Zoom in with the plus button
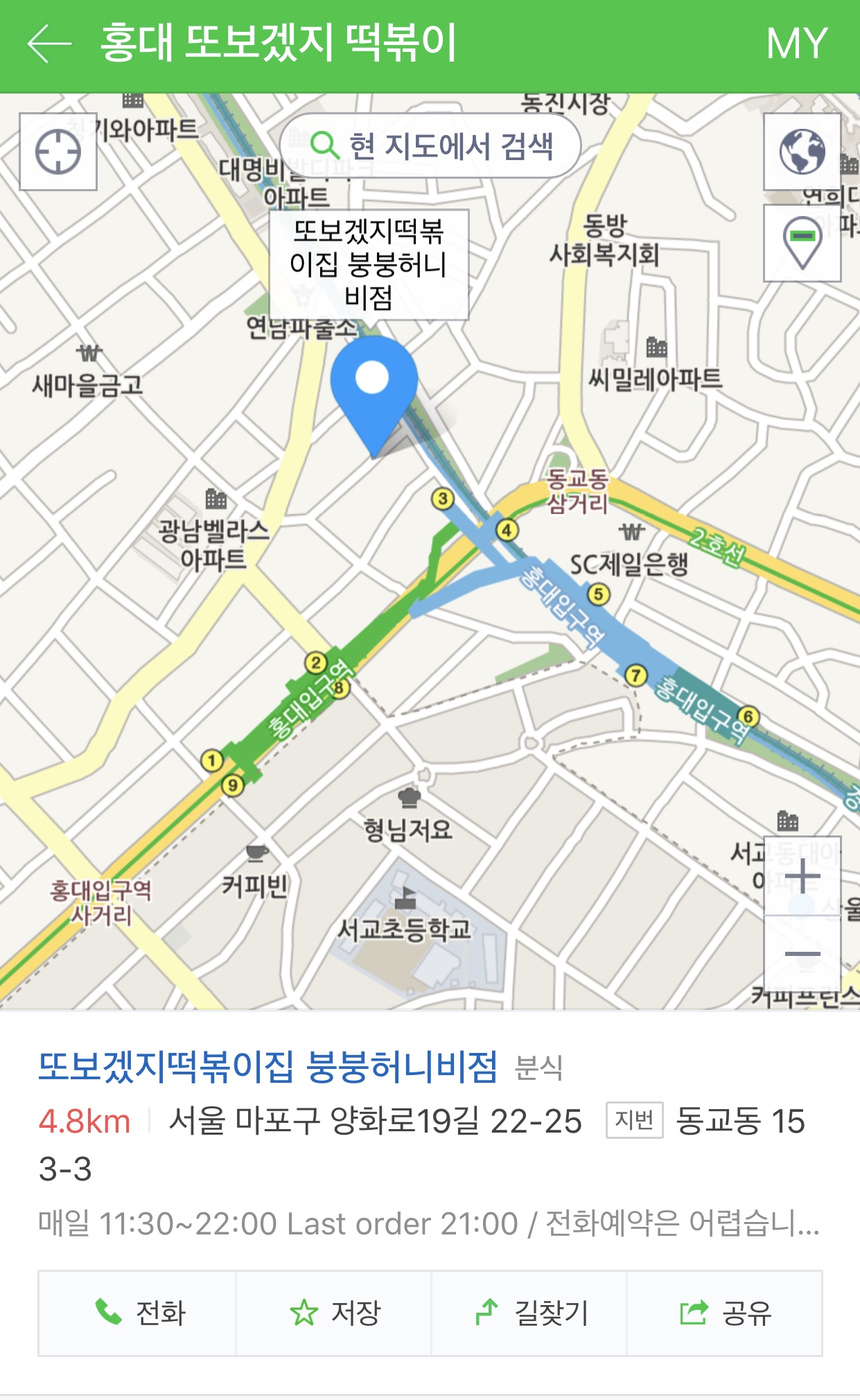The width and height of the screenshot is (860, 1400). point(802,876)
